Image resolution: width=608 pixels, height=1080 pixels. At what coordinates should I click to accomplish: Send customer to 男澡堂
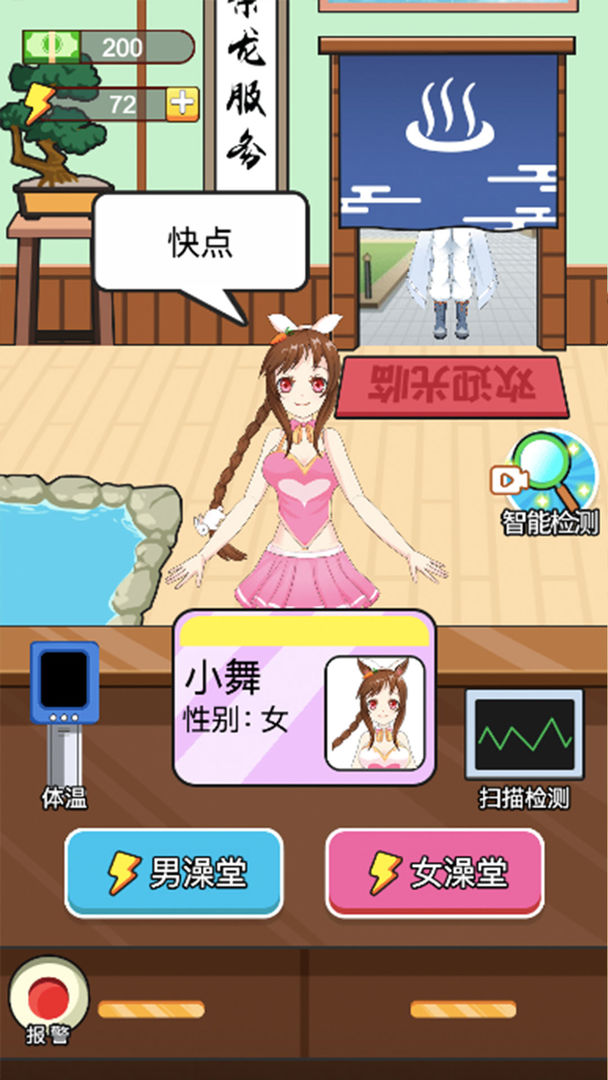(174, 872)
